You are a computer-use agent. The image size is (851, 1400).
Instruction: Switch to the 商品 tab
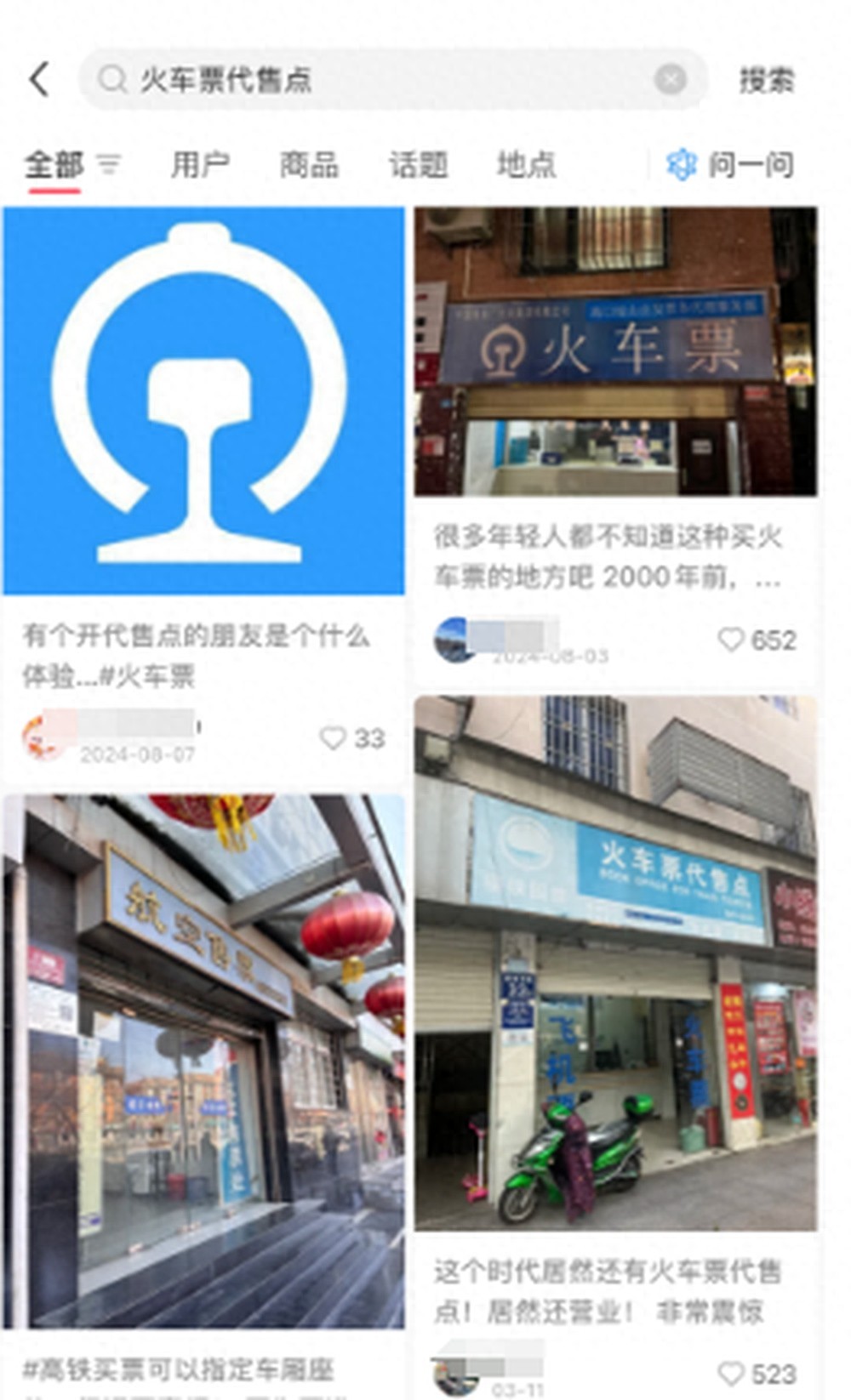coord(309,164)
